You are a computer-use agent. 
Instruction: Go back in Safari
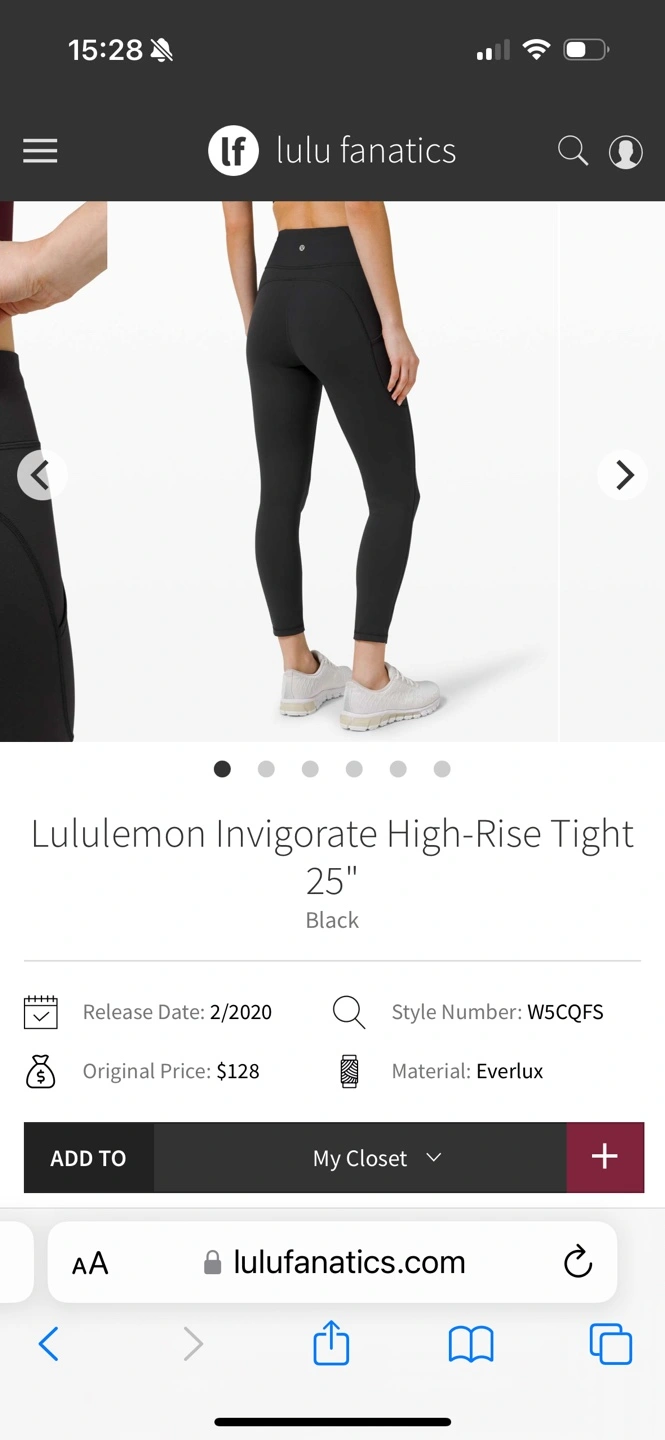pos(48,1344)
